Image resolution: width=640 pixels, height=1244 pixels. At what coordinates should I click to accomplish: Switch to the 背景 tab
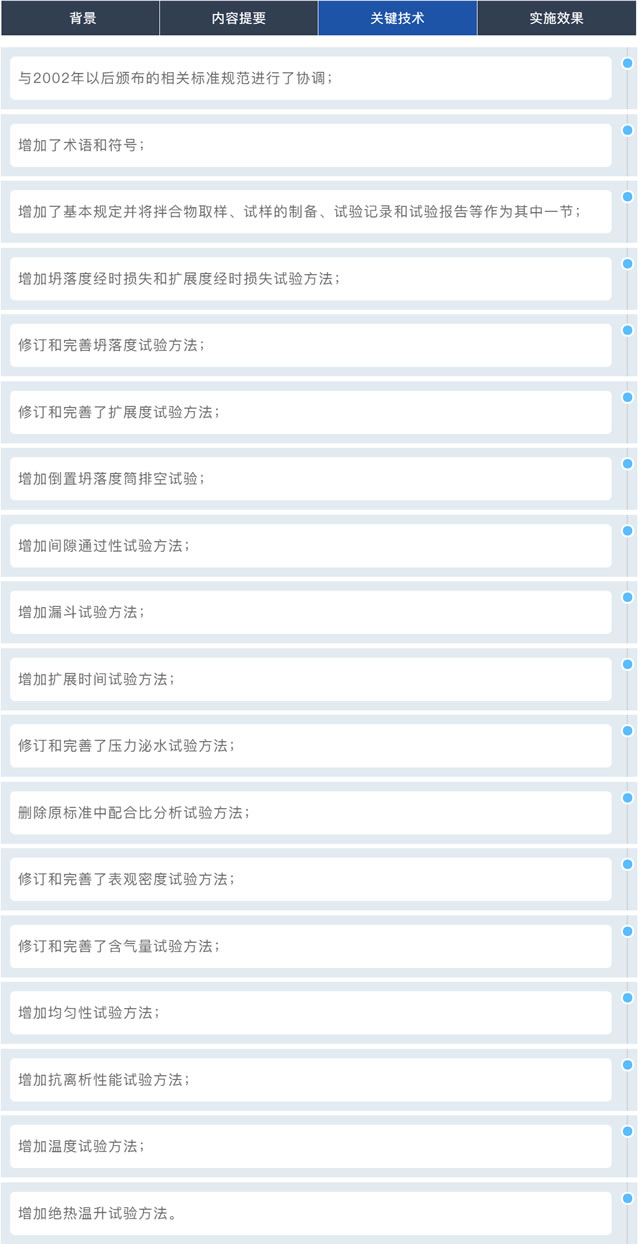[x=82, y=18]
